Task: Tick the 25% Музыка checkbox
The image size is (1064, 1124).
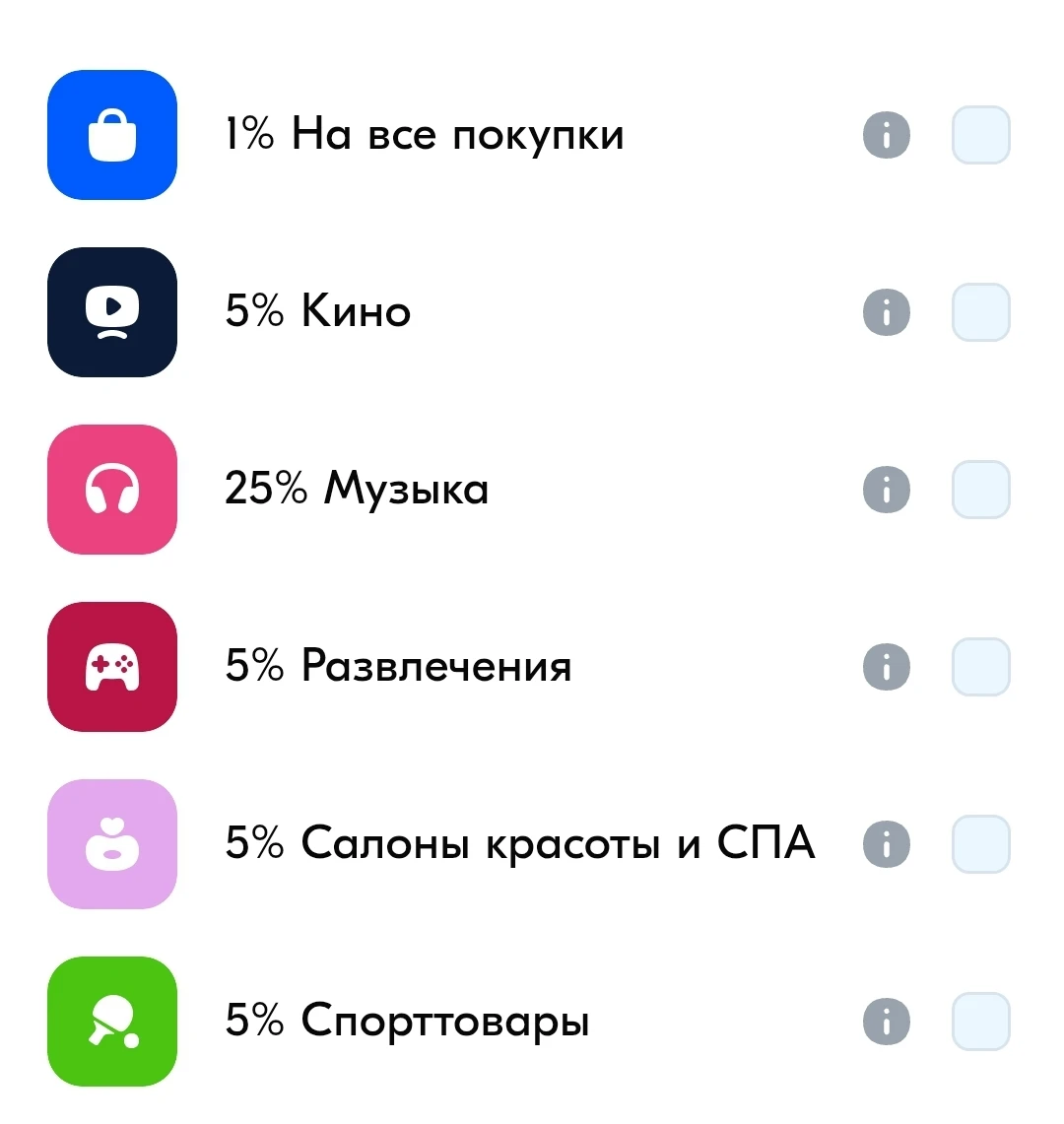Action: [980, 490]
